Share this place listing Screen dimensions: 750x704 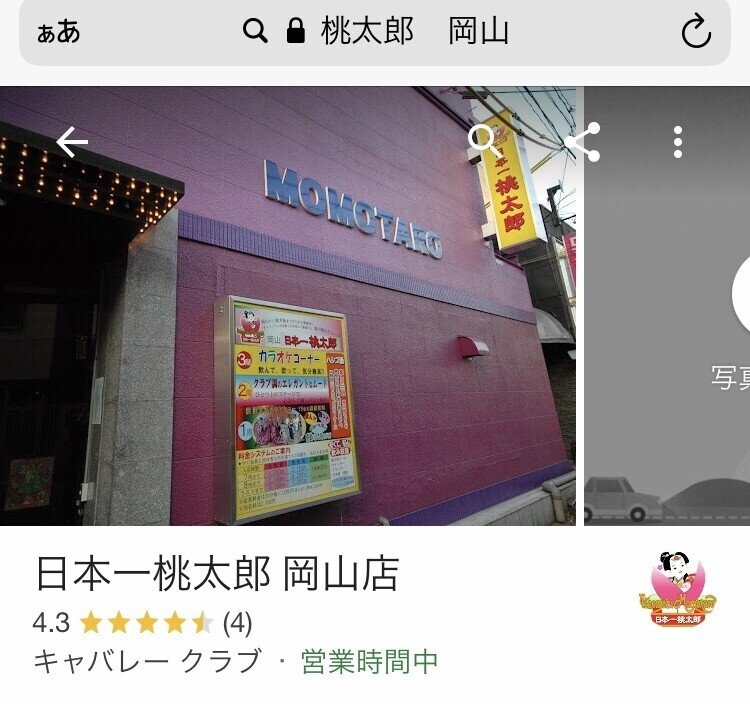[582, 142]
